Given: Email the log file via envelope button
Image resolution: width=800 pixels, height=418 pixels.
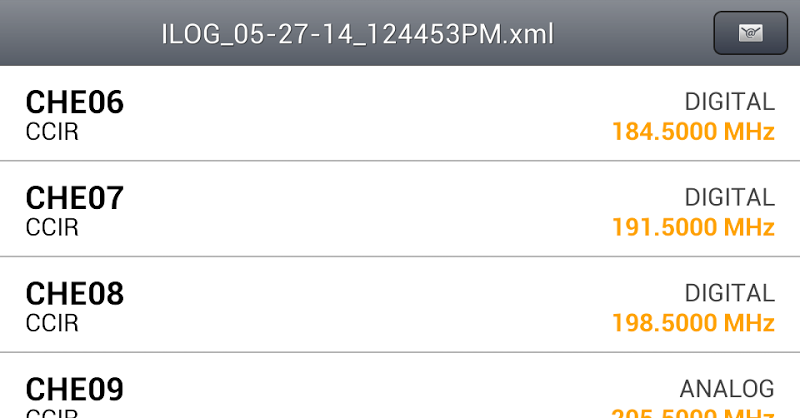Looking at the screenshot, I should tap(750, 33).
